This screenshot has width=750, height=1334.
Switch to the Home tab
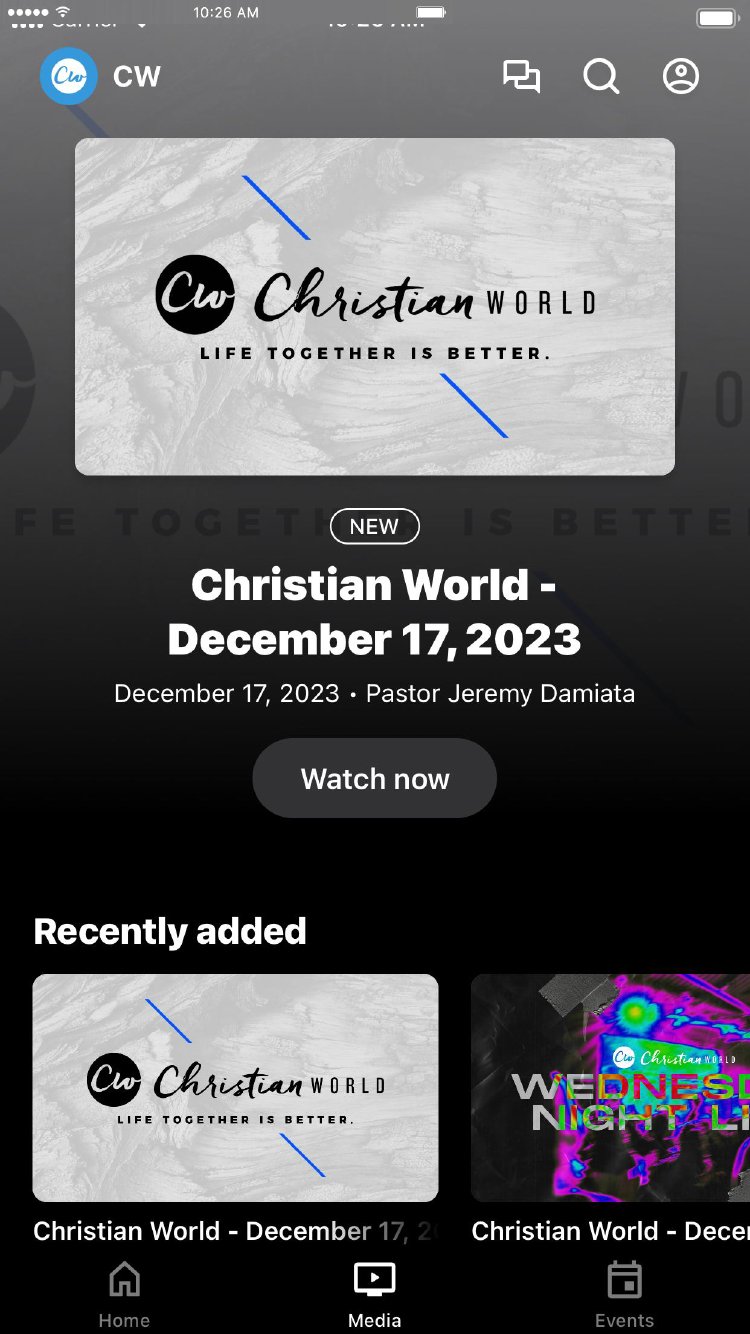[124, 1294]
